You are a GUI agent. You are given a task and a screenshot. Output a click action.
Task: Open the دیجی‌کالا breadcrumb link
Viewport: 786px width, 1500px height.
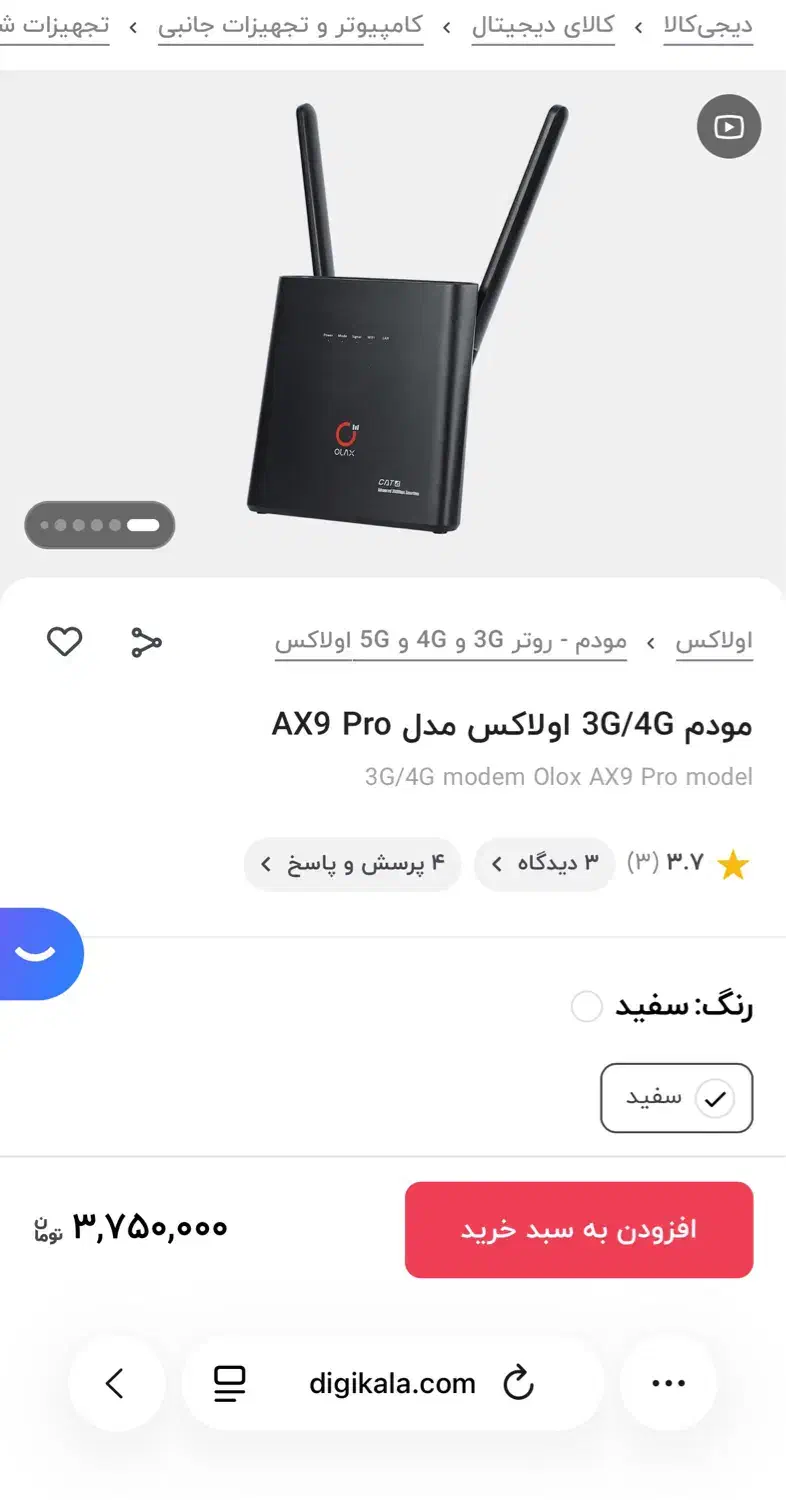pyautogui.click(x=707, y=25)
